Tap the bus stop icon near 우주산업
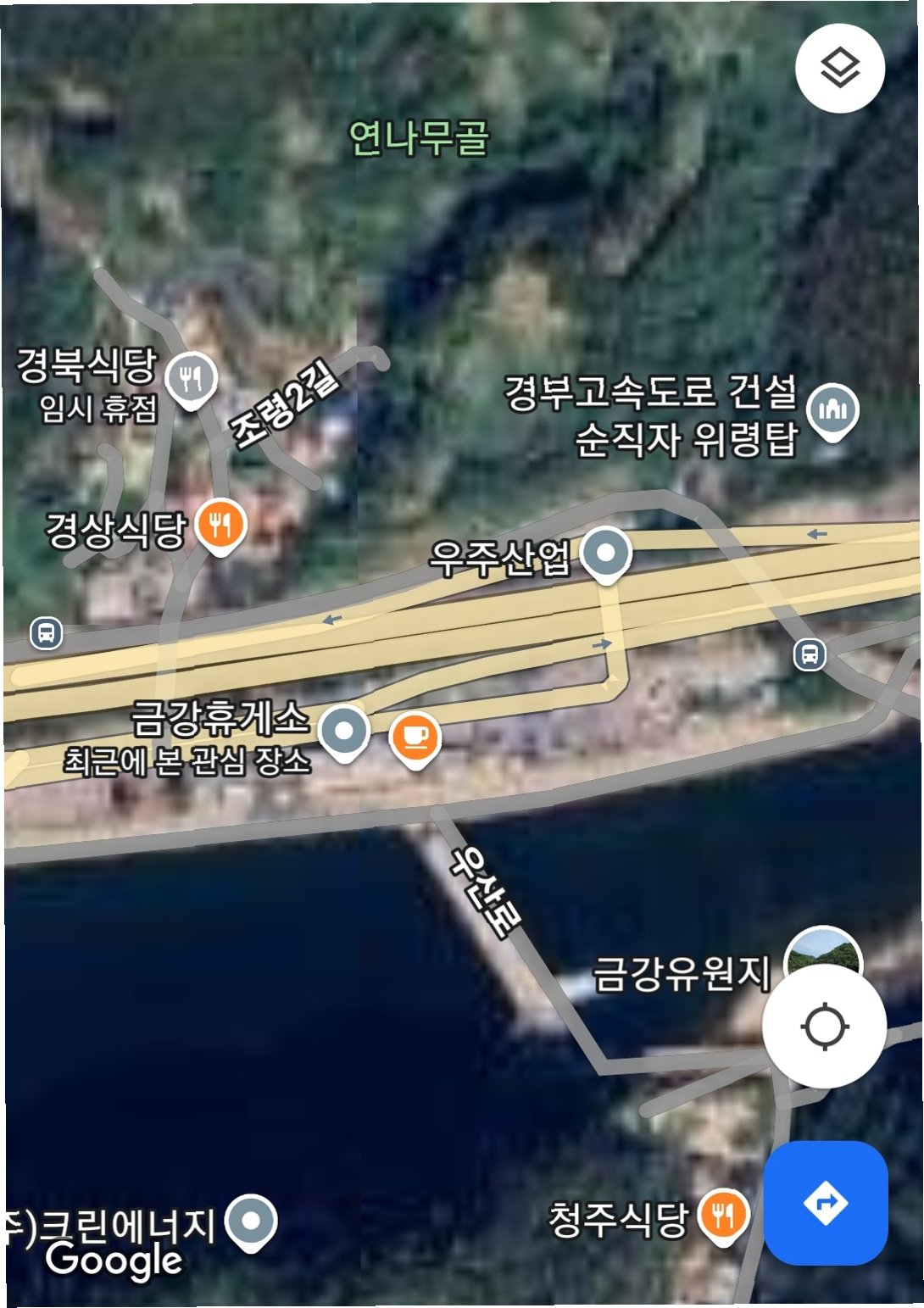This screenshot has height=1308, width=924. coord(810,654)
